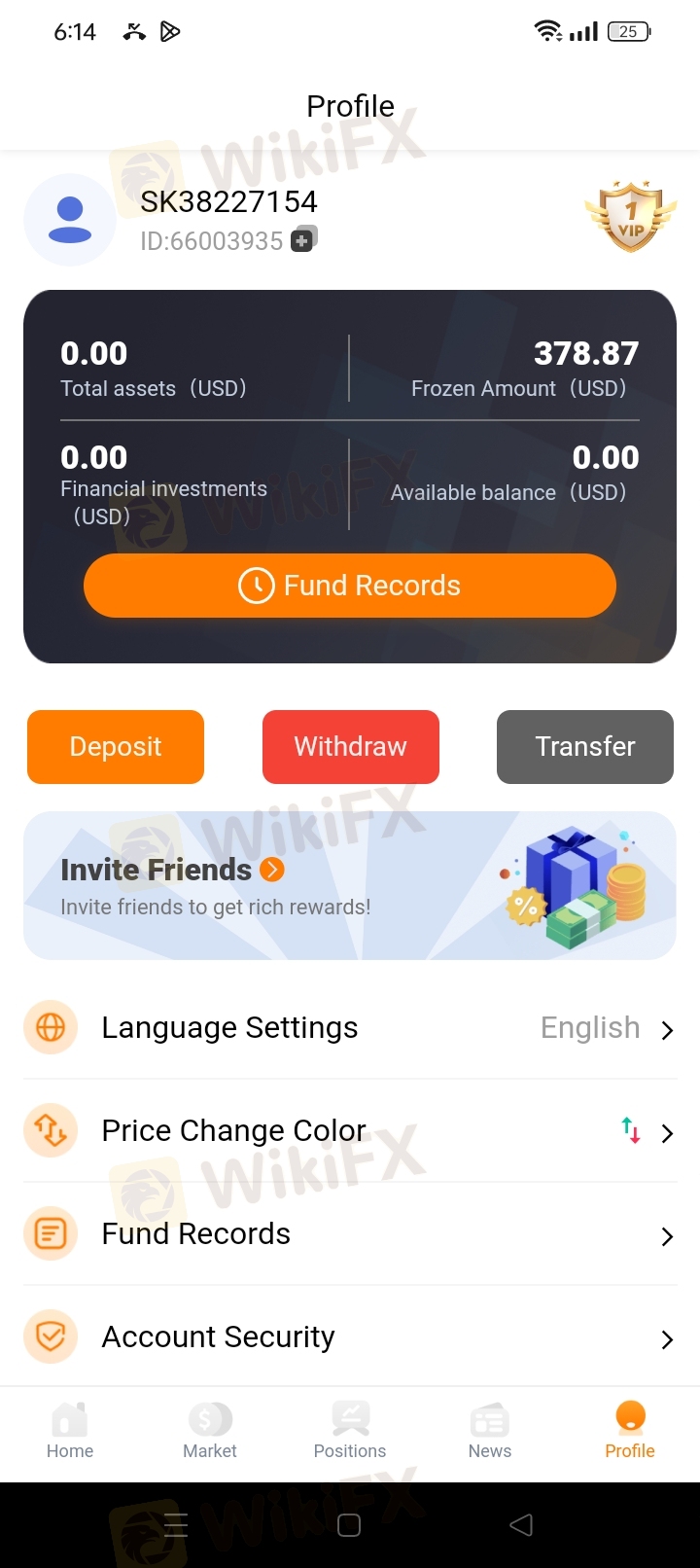Open the Fund Records list row
The width and height of the screenshot is (700, 1568).
pos(350,1234)
